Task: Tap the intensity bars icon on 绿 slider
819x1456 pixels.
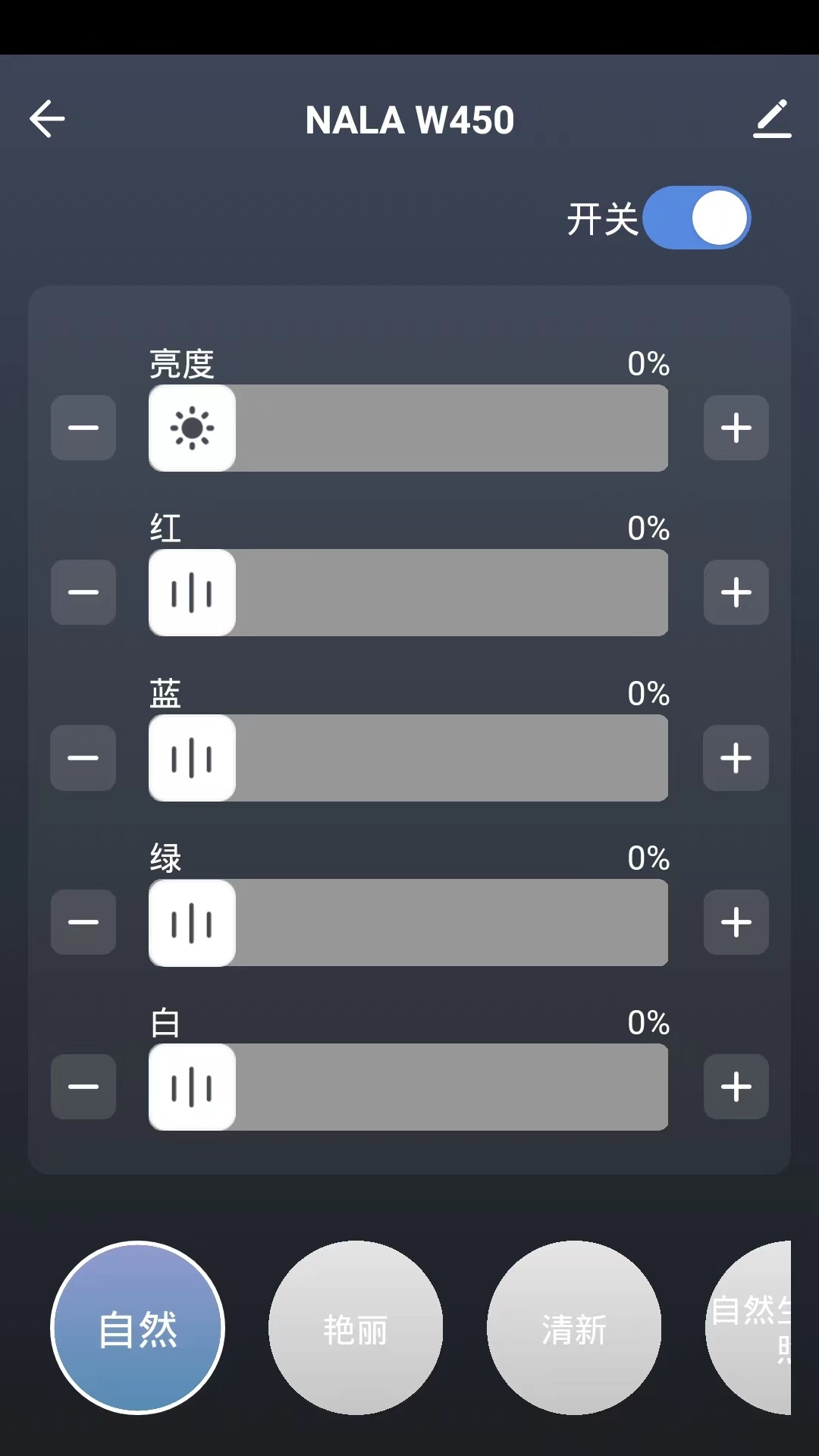Action: click(x=191, y=922)
